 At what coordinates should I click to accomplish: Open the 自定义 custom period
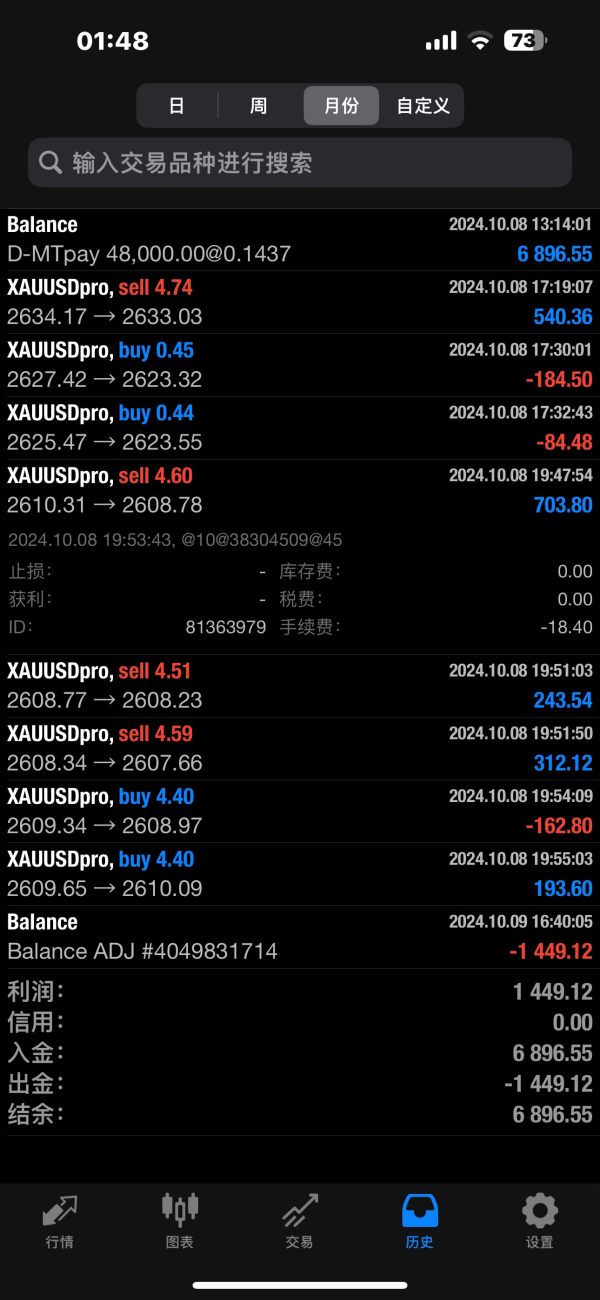423,106
